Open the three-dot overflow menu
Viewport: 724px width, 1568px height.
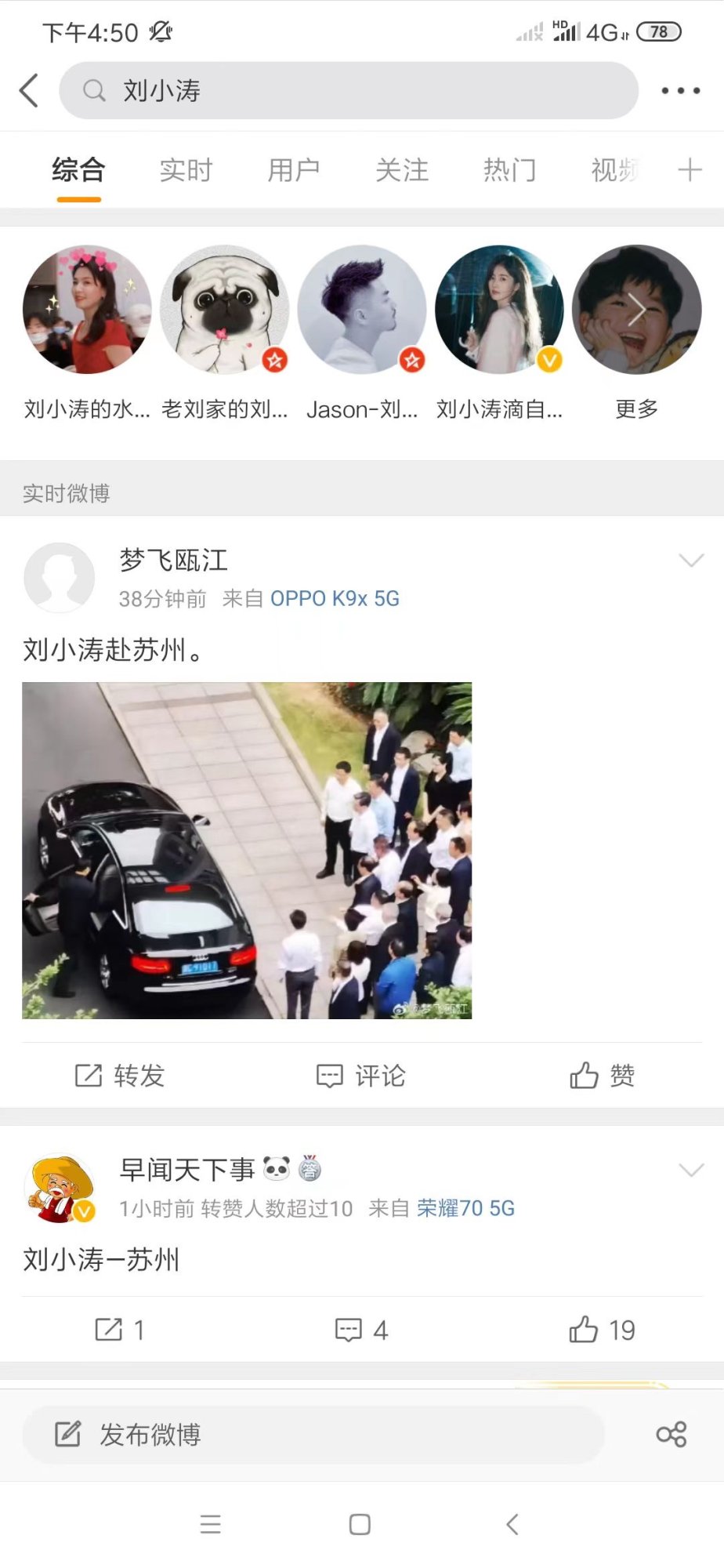[680, 91]
